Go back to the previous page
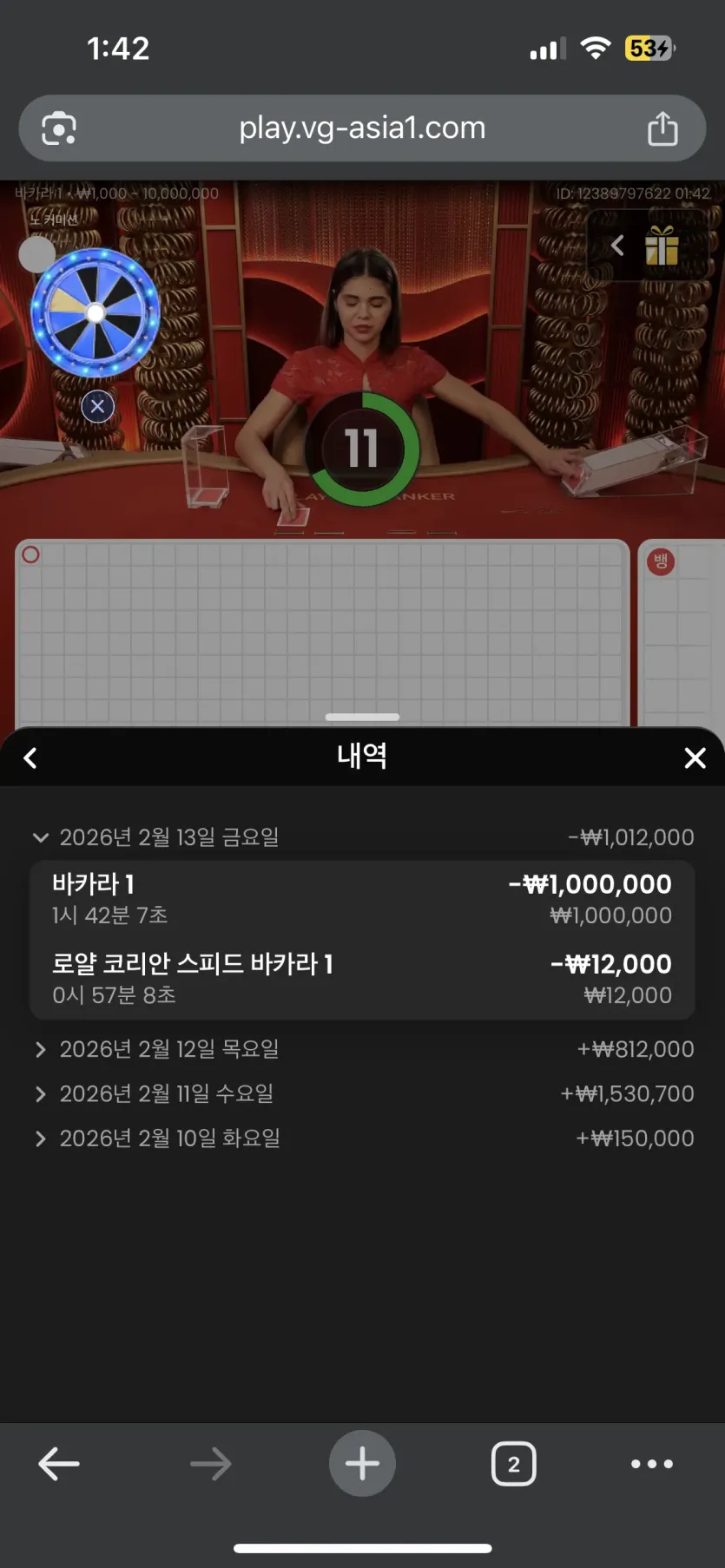 pyautogui.click(x=59, y=1464)
